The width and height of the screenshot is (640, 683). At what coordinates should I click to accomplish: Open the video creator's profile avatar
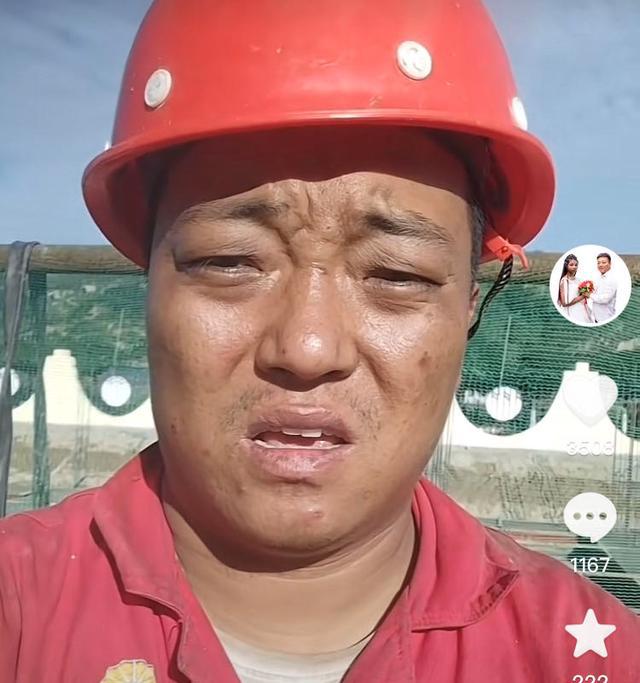pos(590,286)
